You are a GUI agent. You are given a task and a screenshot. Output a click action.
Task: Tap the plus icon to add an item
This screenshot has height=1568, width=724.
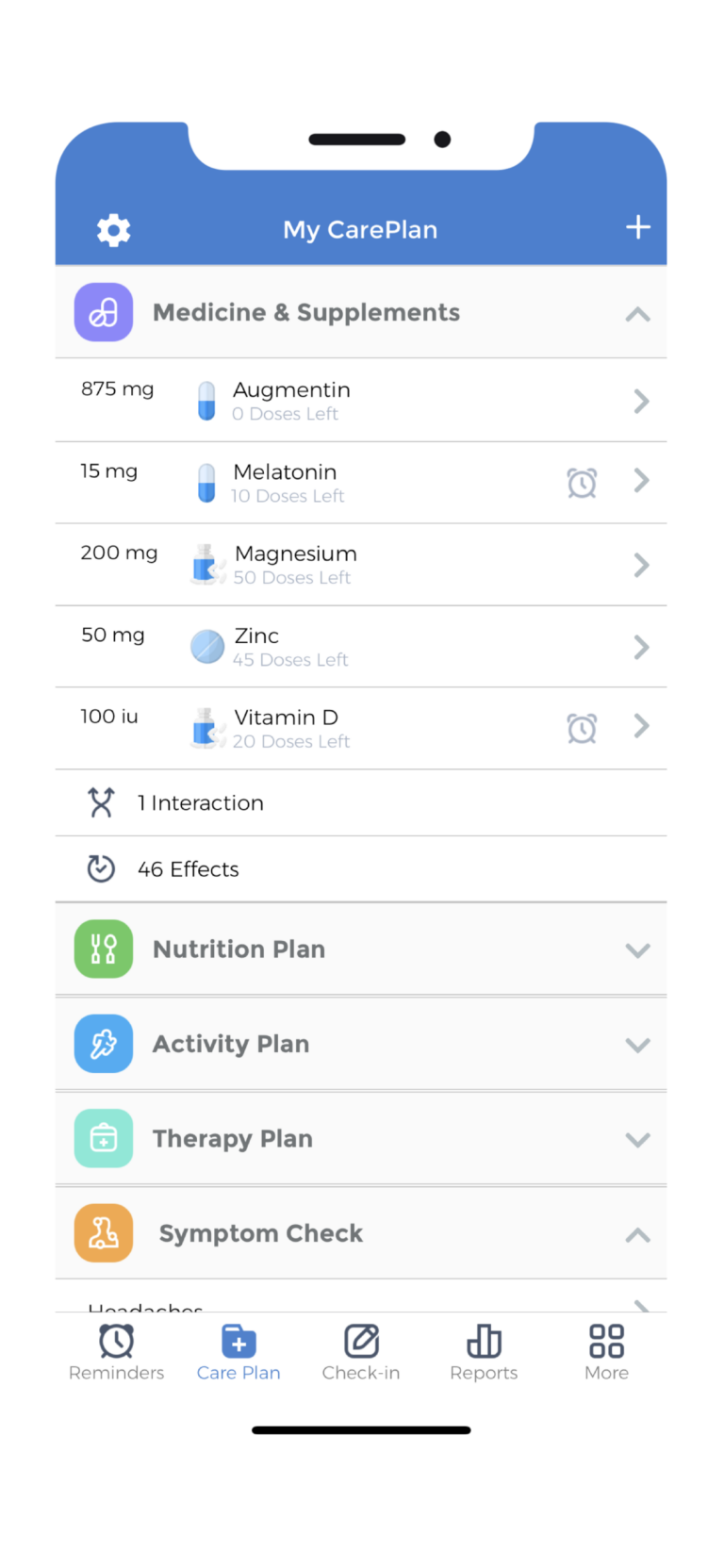(637, 226)
